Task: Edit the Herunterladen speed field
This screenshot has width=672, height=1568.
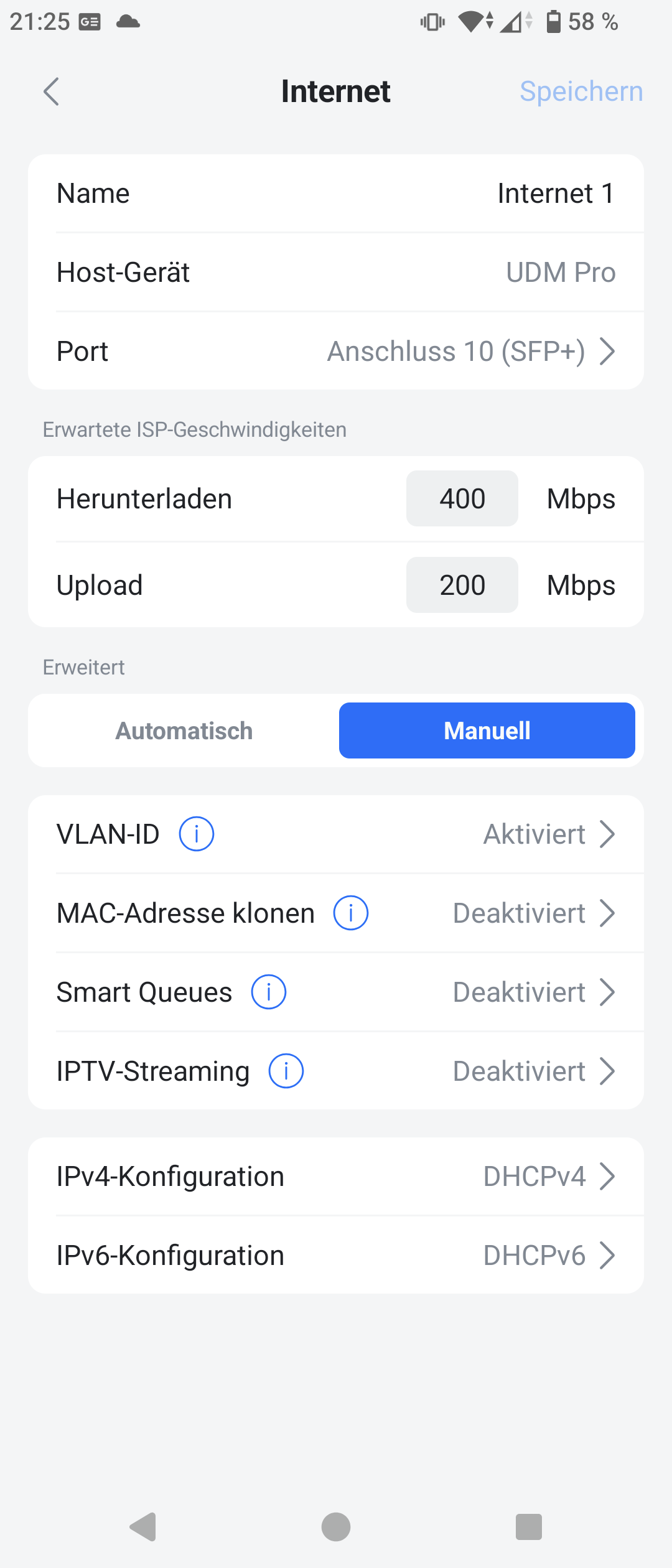Action: pyautogui.click(x=462, y=499)
